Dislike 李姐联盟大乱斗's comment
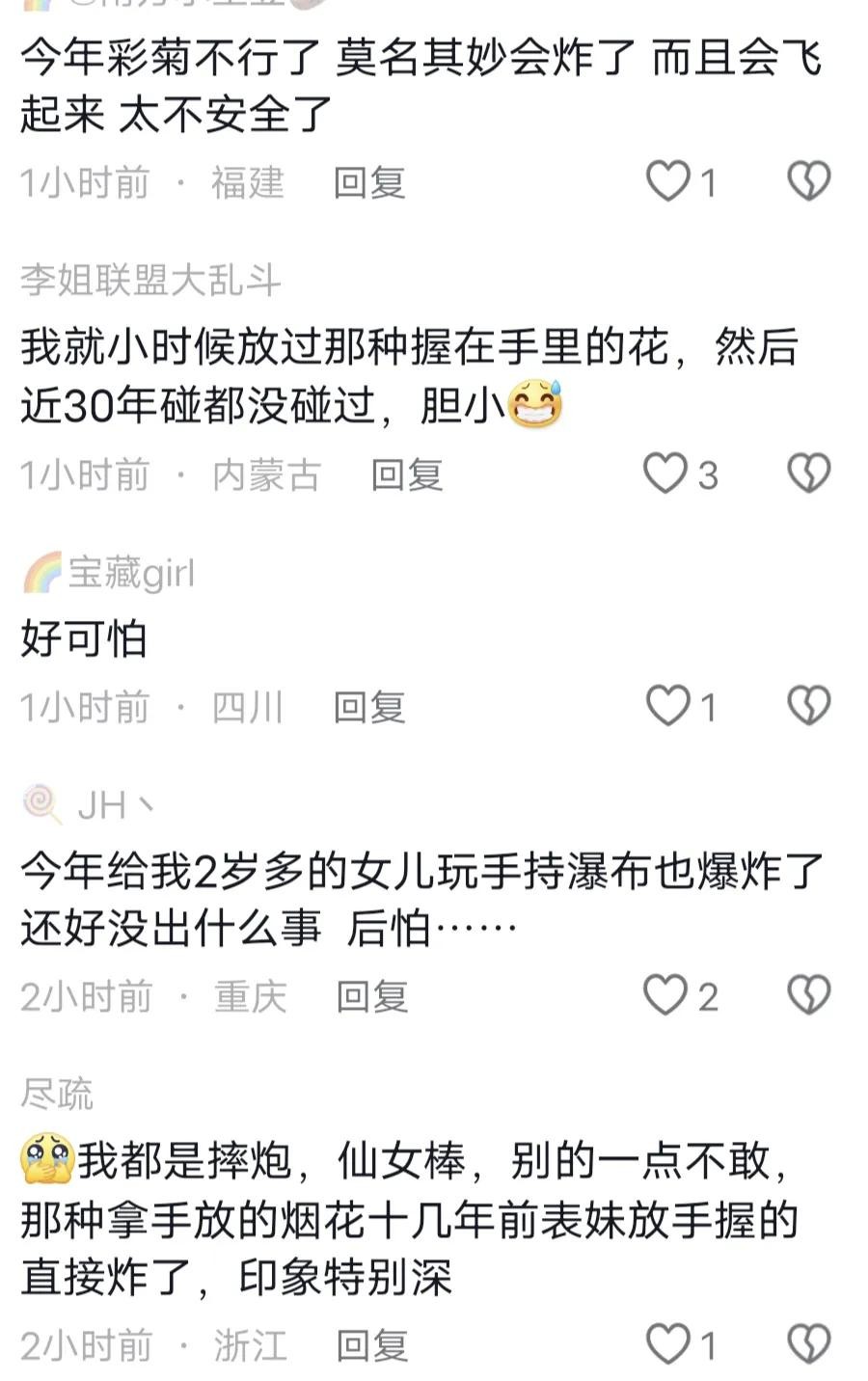Viewport: 868px width, 1381px height. click(808, 474)
